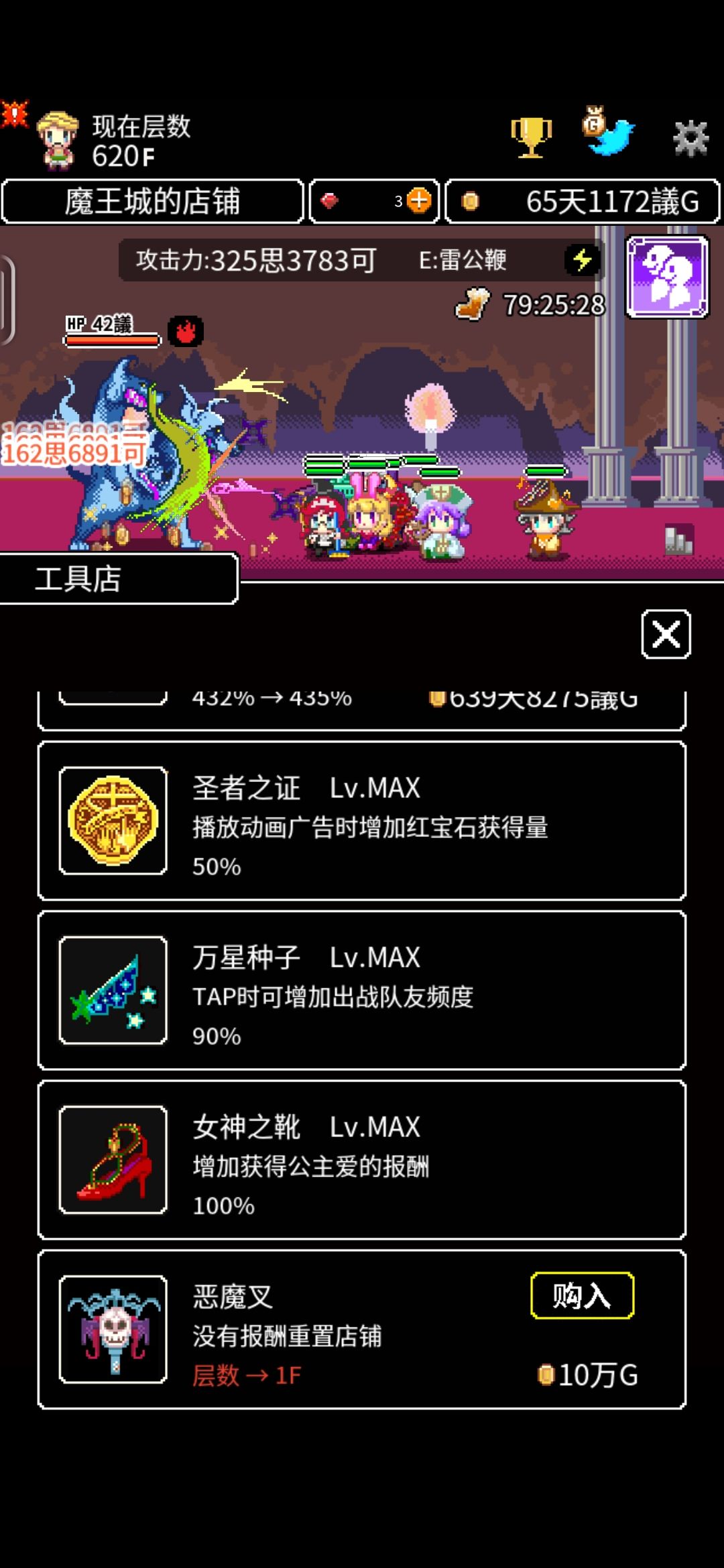Tap the boss HP bar showing 42議
This screenshot has height=1568, width=724.
click(111, 340)
